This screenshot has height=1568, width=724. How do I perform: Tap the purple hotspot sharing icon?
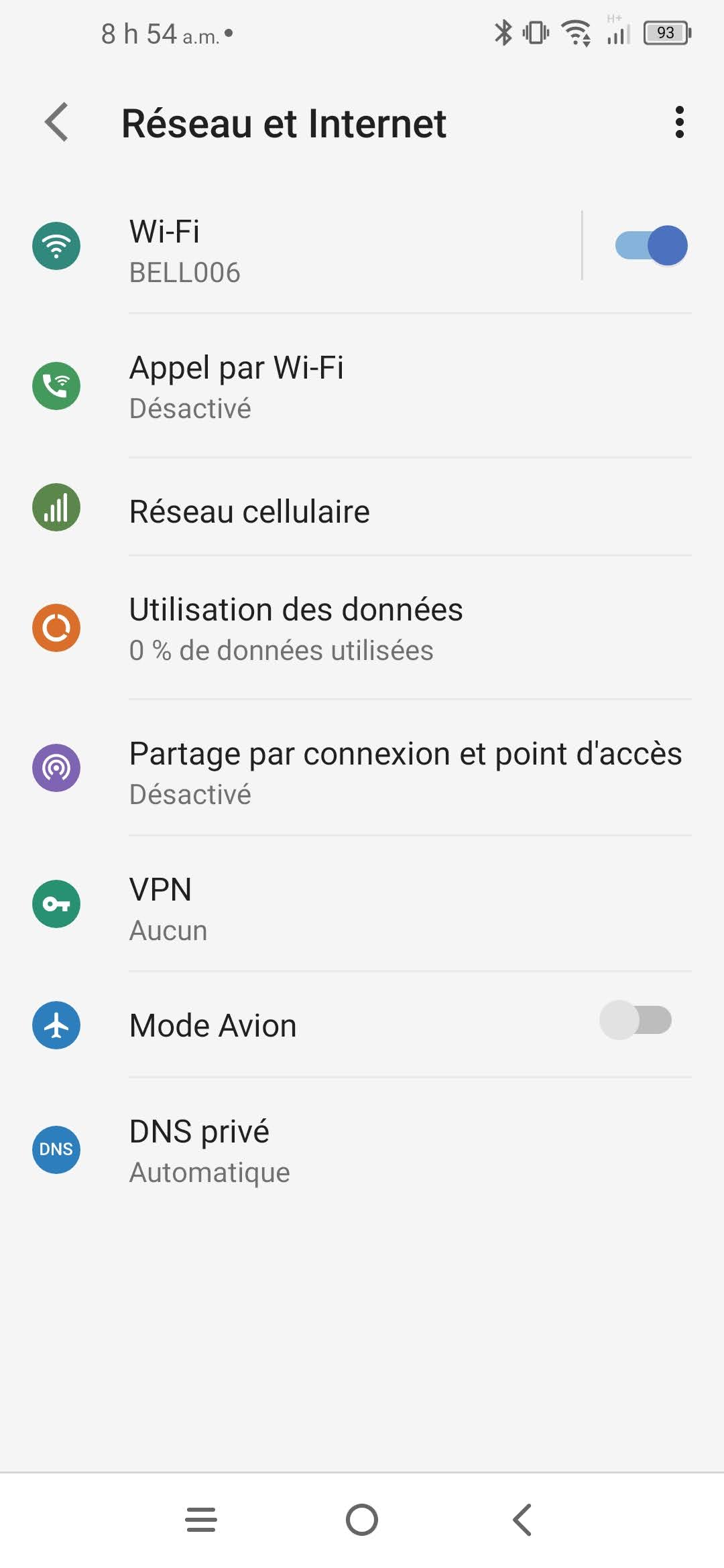pos(56,769)
